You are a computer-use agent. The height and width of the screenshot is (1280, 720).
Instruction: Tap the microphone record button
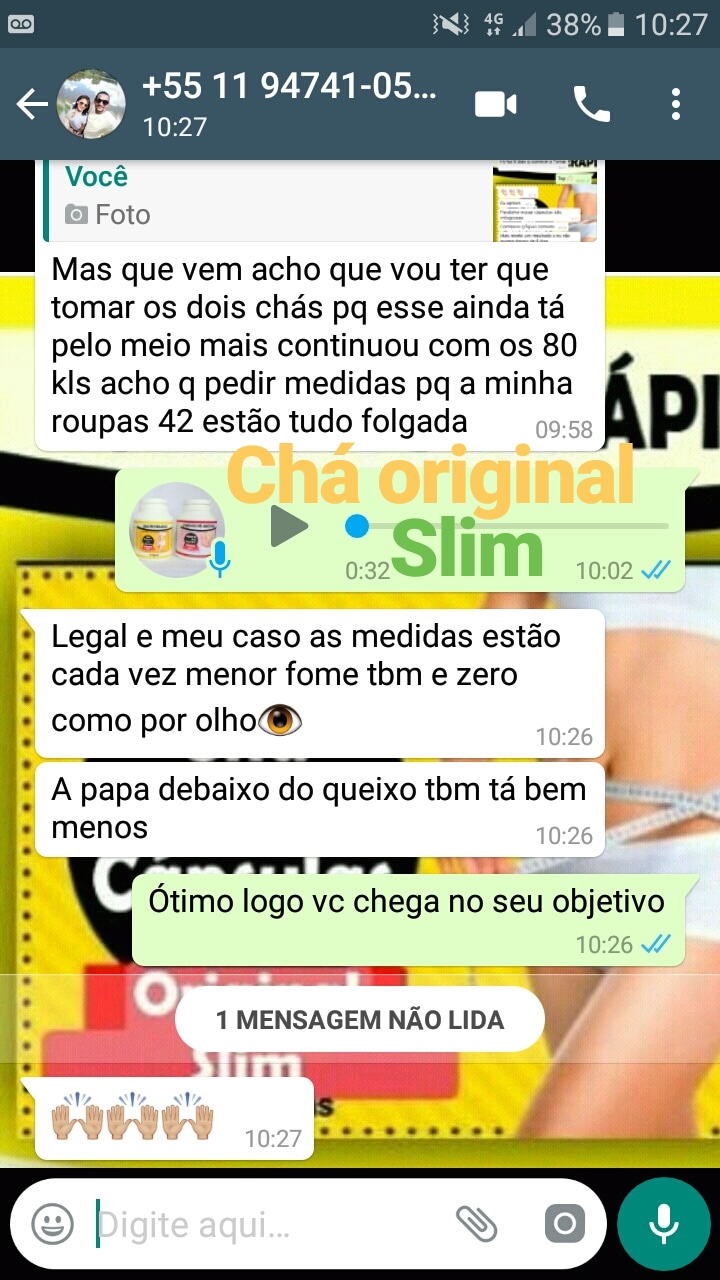[662, 1223]
